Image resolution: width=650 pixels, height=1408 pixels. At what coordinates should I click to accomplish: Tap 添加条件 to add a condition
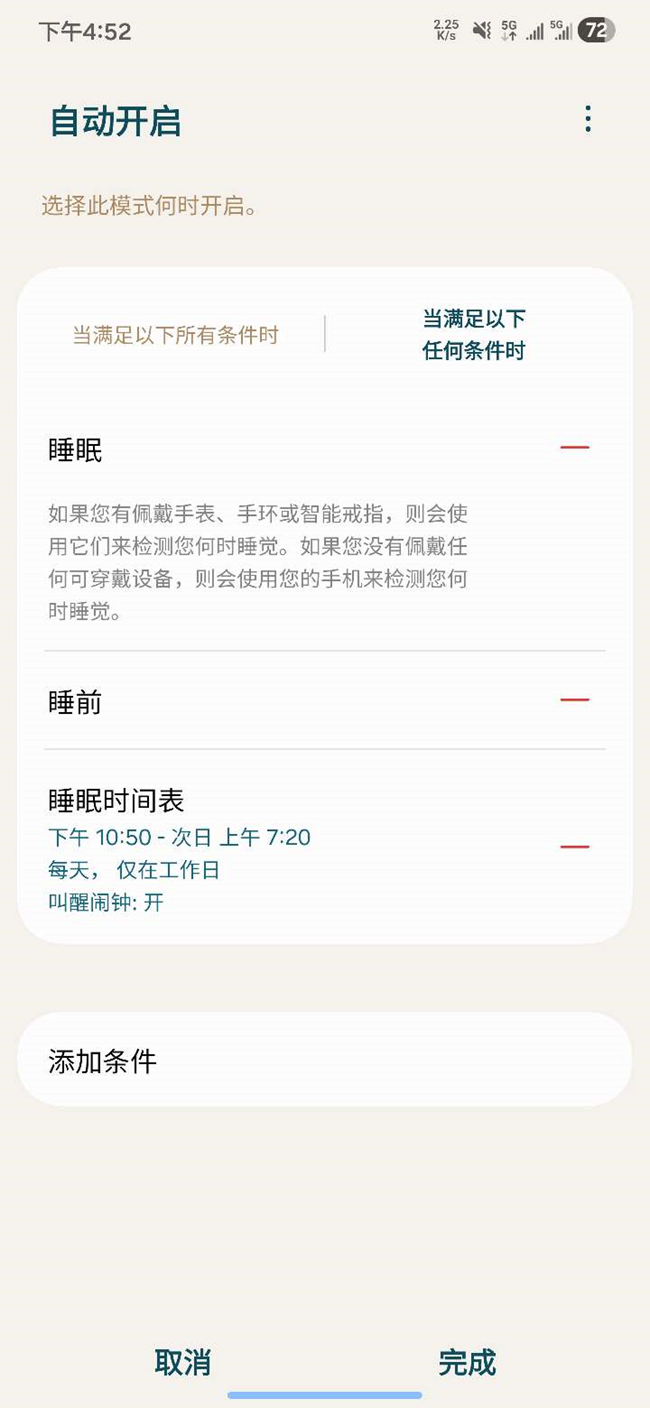pos(324,1060)
